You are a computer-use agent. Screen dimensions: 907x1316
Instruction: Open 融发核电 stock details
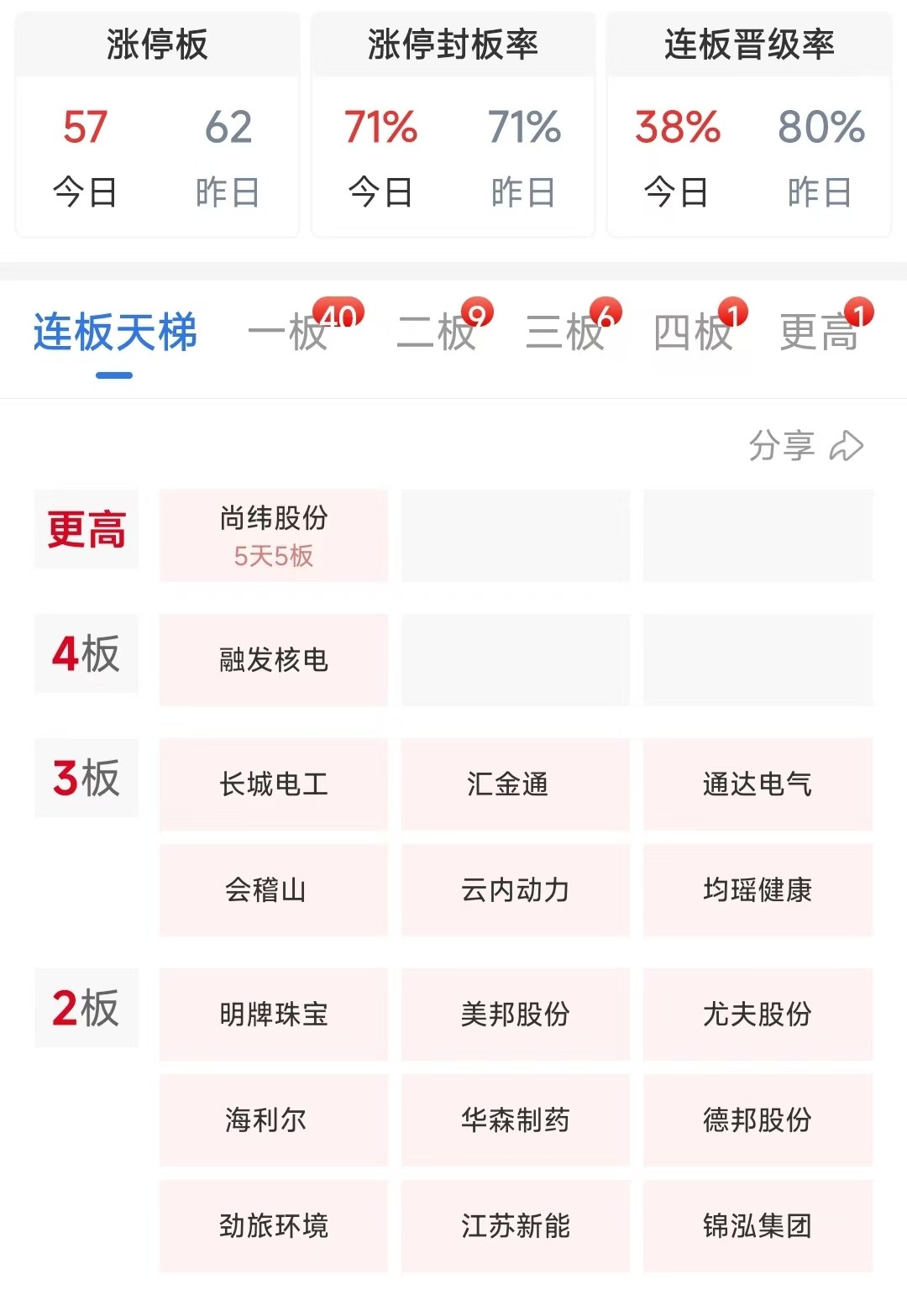click(274, 660)
